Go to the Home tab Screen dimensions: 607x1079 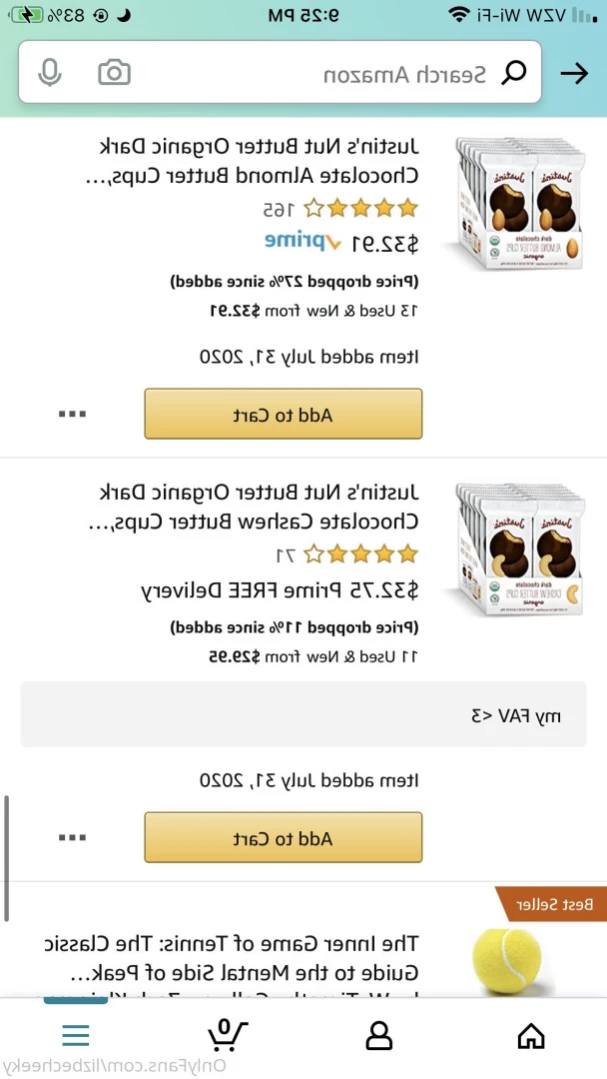[531, 1035]
